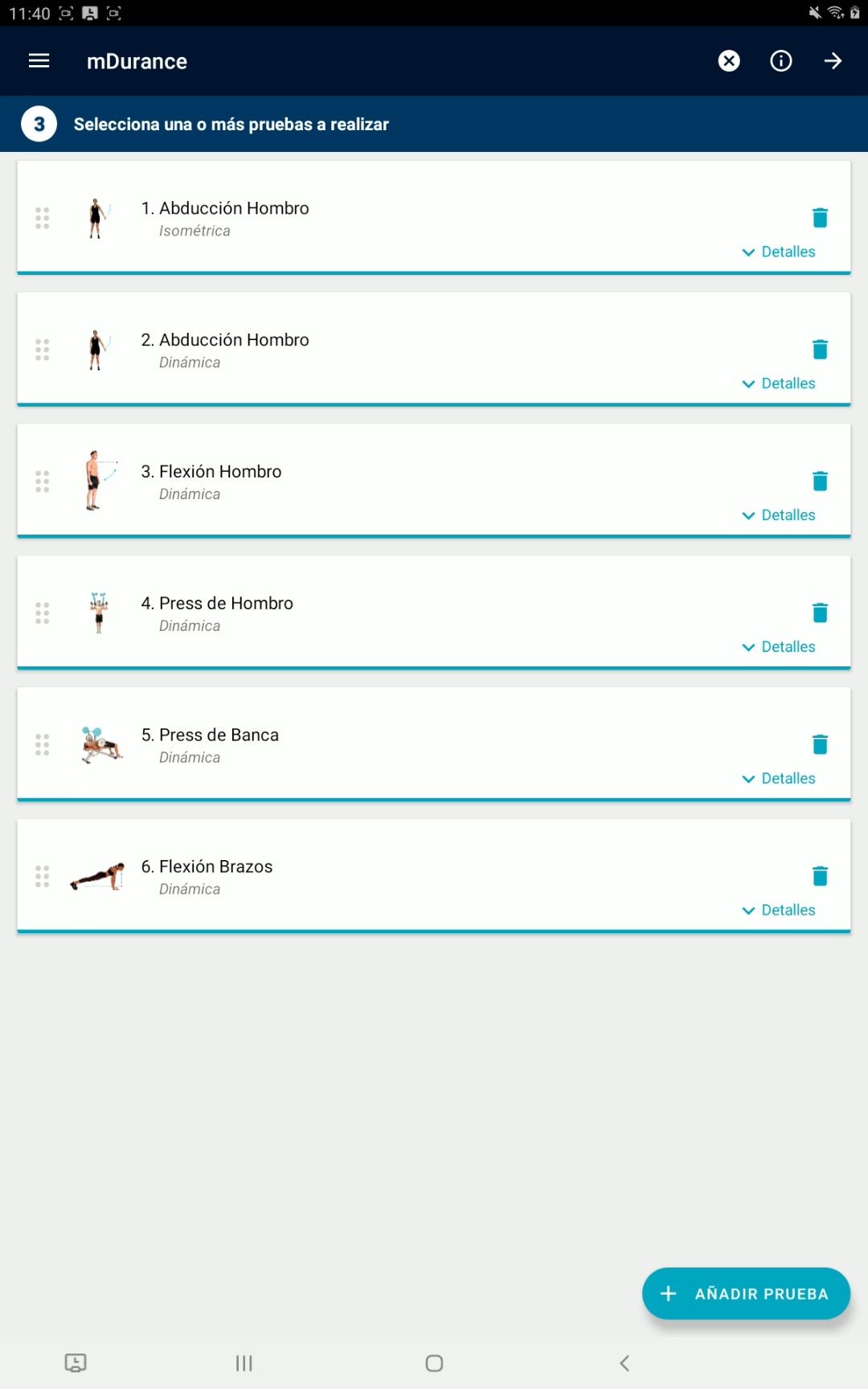Open the info icon in app bar

click(x=781, y=61)
